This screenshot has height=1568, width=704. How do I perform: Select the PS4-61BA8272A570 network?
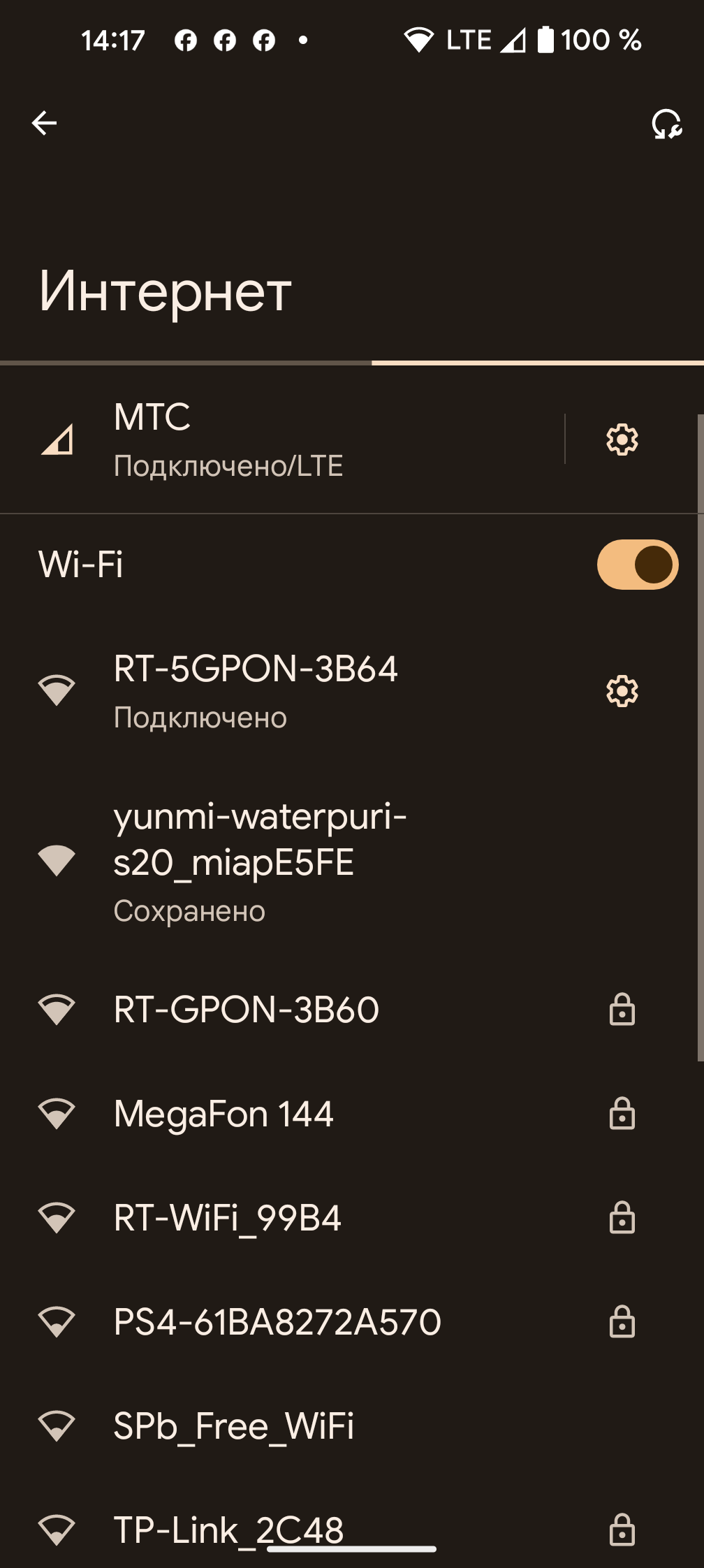(279, 1322)
